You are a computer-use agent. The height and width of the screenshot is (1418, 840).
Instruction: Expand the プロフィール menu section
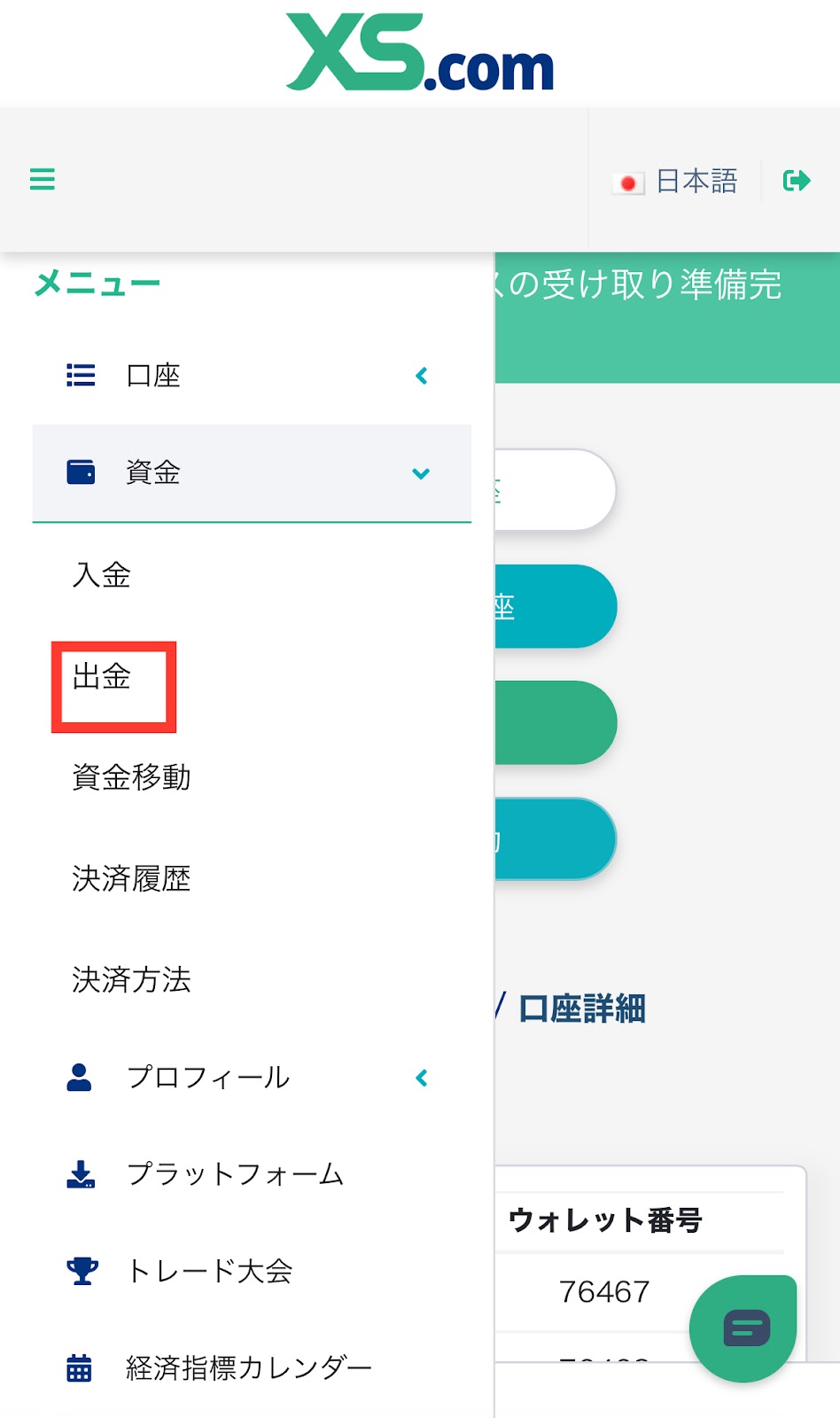pyautogui.click(x=252, y=1078)
